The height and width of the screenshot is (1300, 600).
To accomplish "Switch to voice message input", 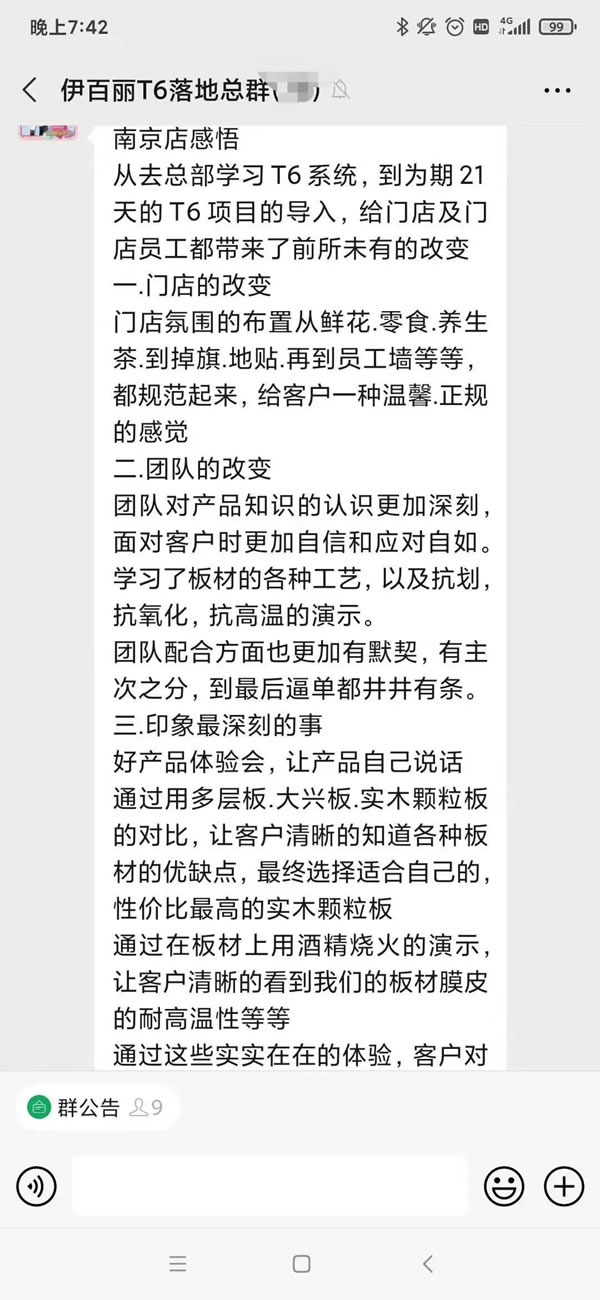I will click(x=36, y=1187).
